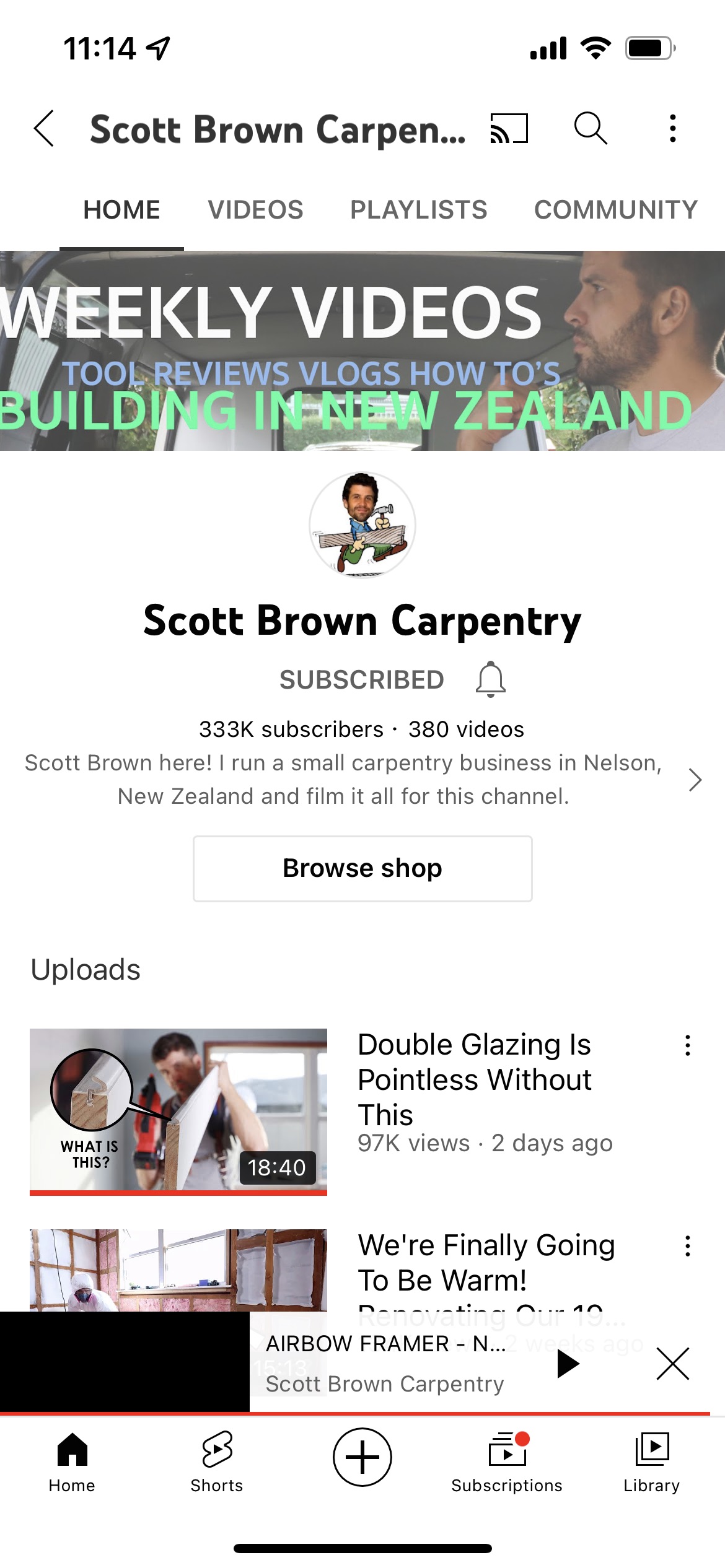Screen dimensions: 725x1568
Task: Open options for We're Finally Going video
Action: pos(687,1246)
